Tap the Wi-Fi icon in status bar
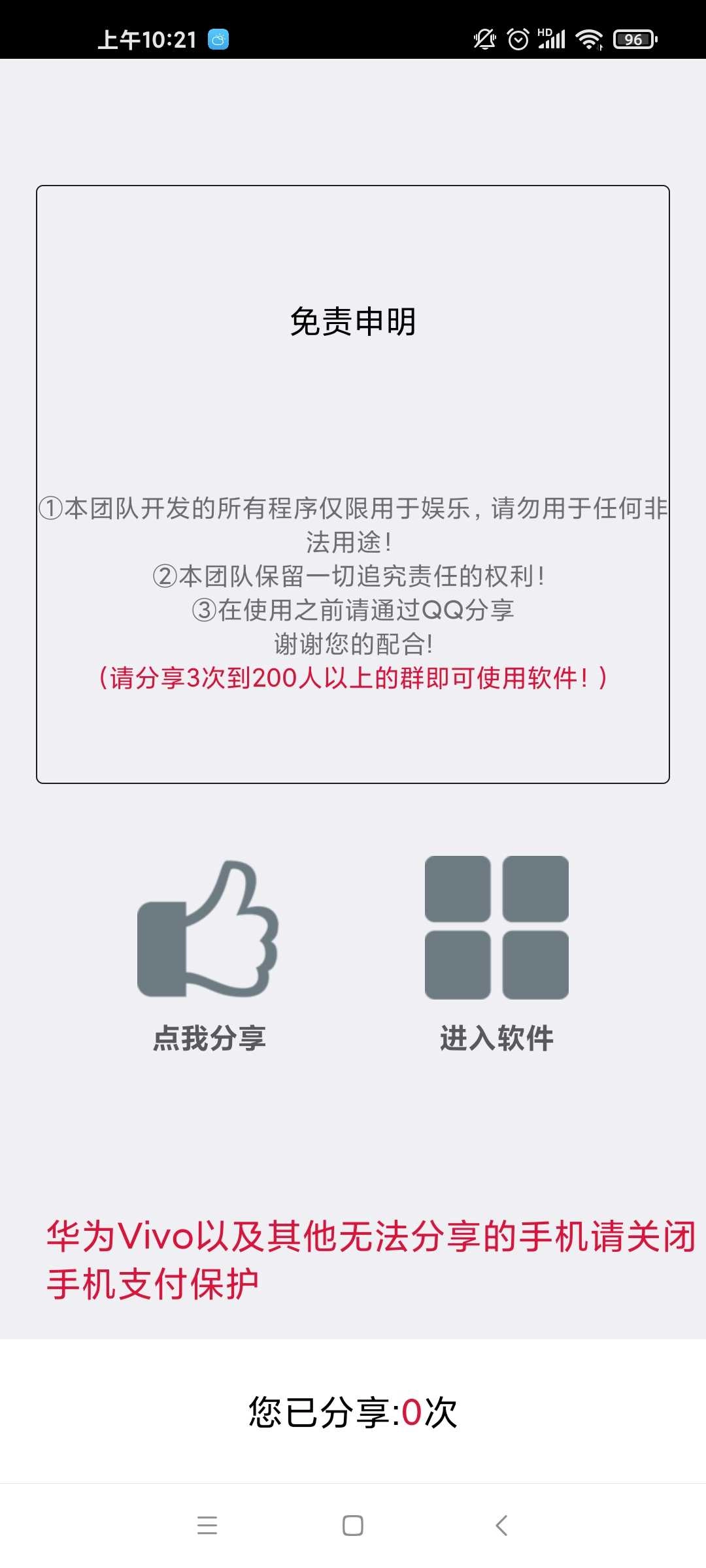This screenshot has width=706, height=1568. [x=588, y=39]
